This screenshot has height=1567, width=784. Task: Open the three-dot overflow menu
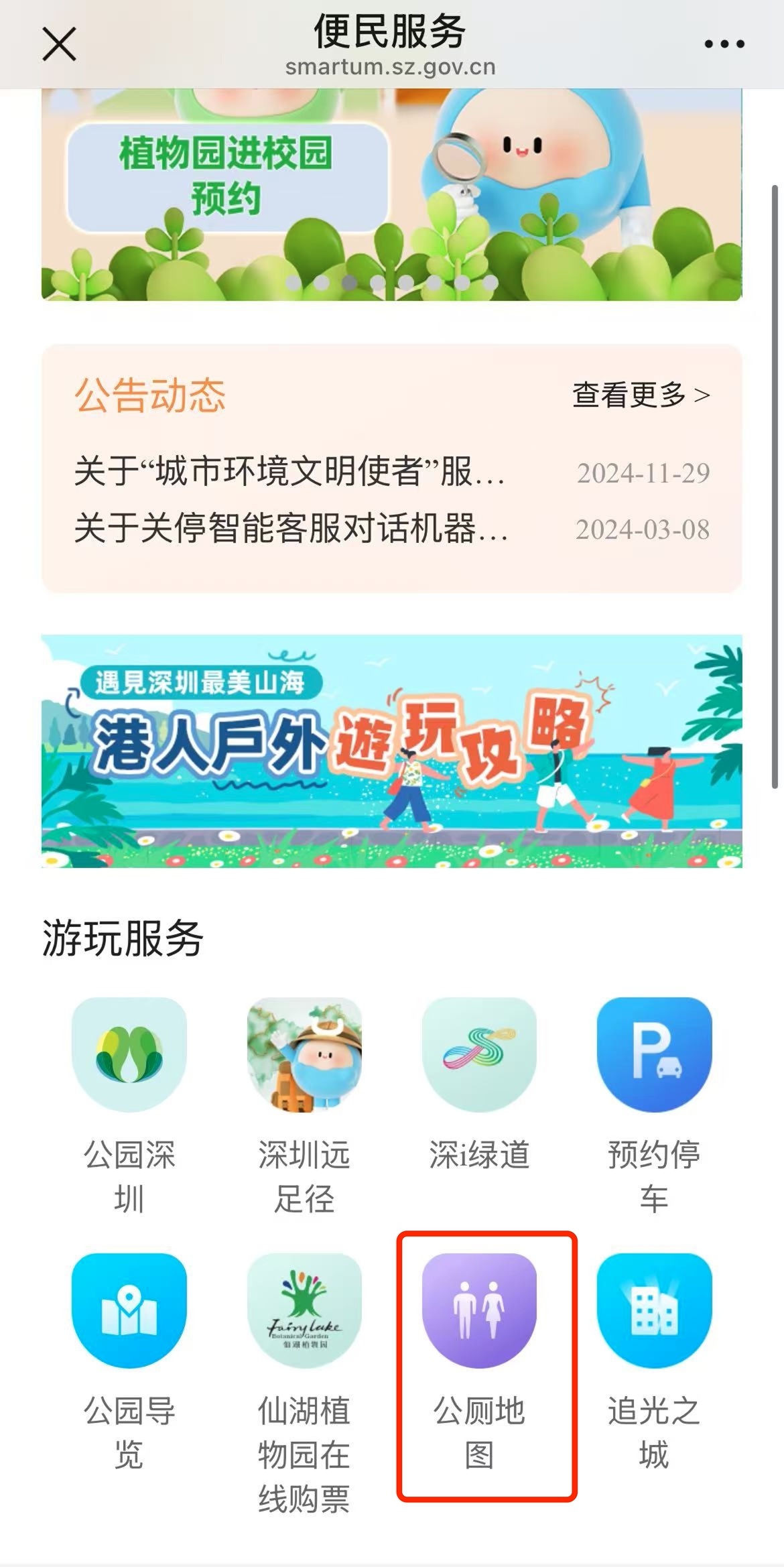pos(724,44)
